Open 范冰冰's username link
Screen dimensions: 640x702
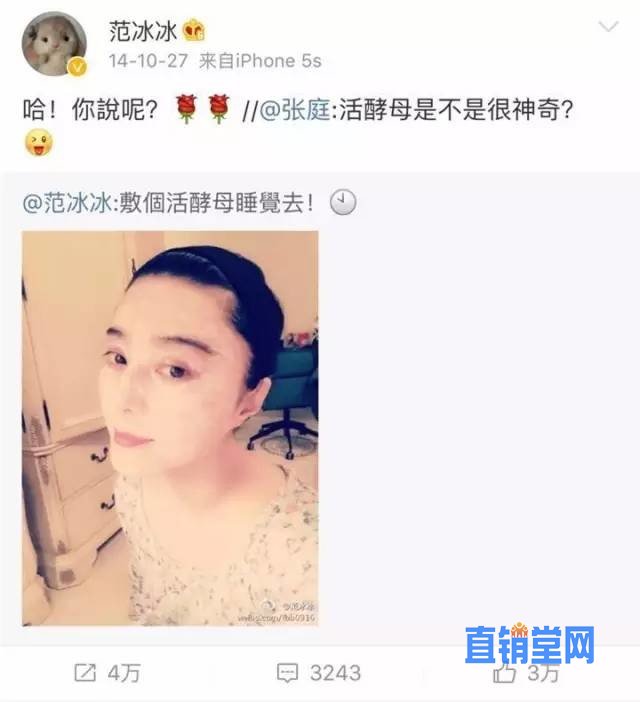pos(142,31)
